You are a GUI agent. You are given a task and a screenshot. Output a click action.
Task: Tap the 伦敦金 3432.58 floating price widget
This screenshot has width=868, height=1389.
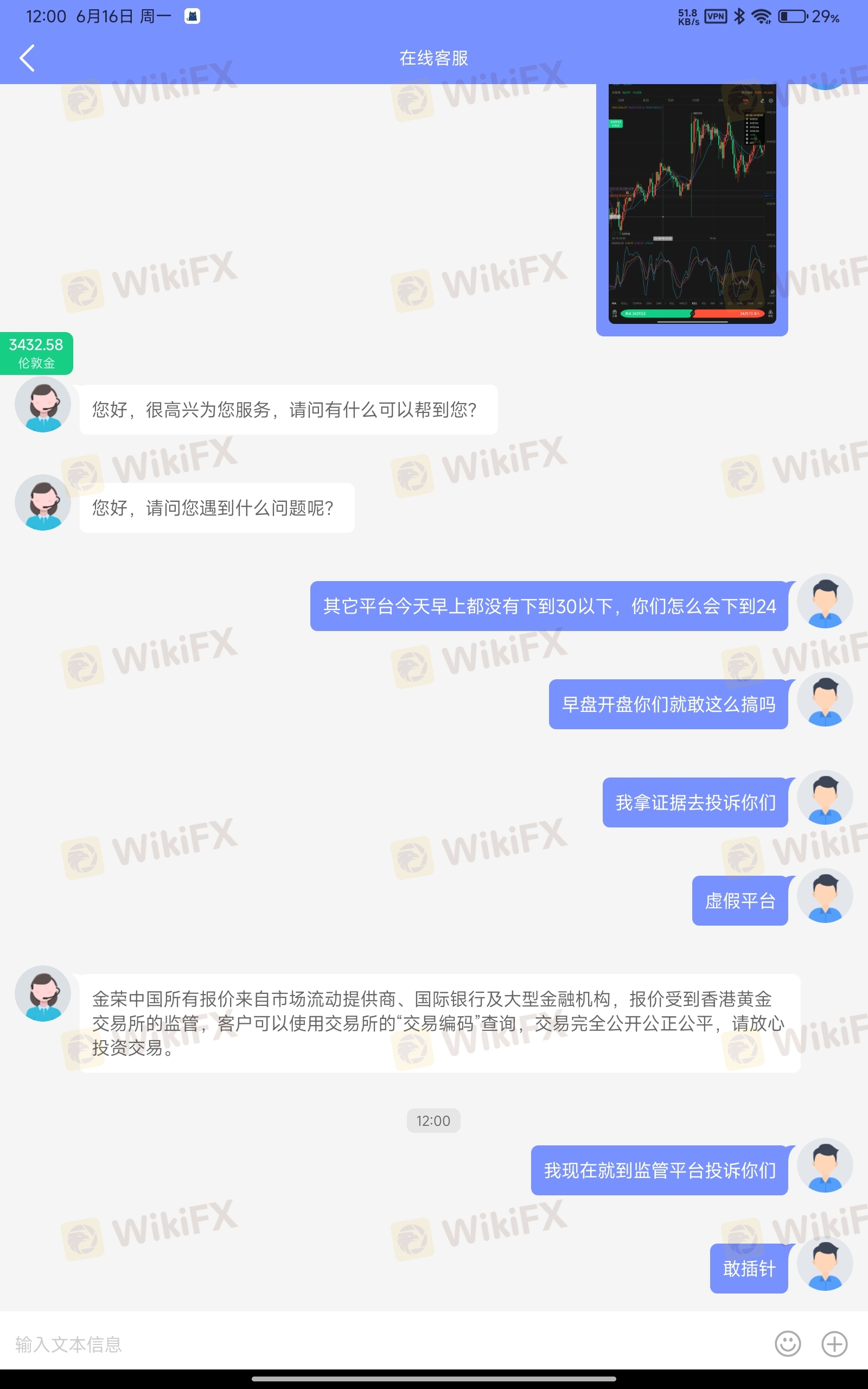tap(36, 353)
